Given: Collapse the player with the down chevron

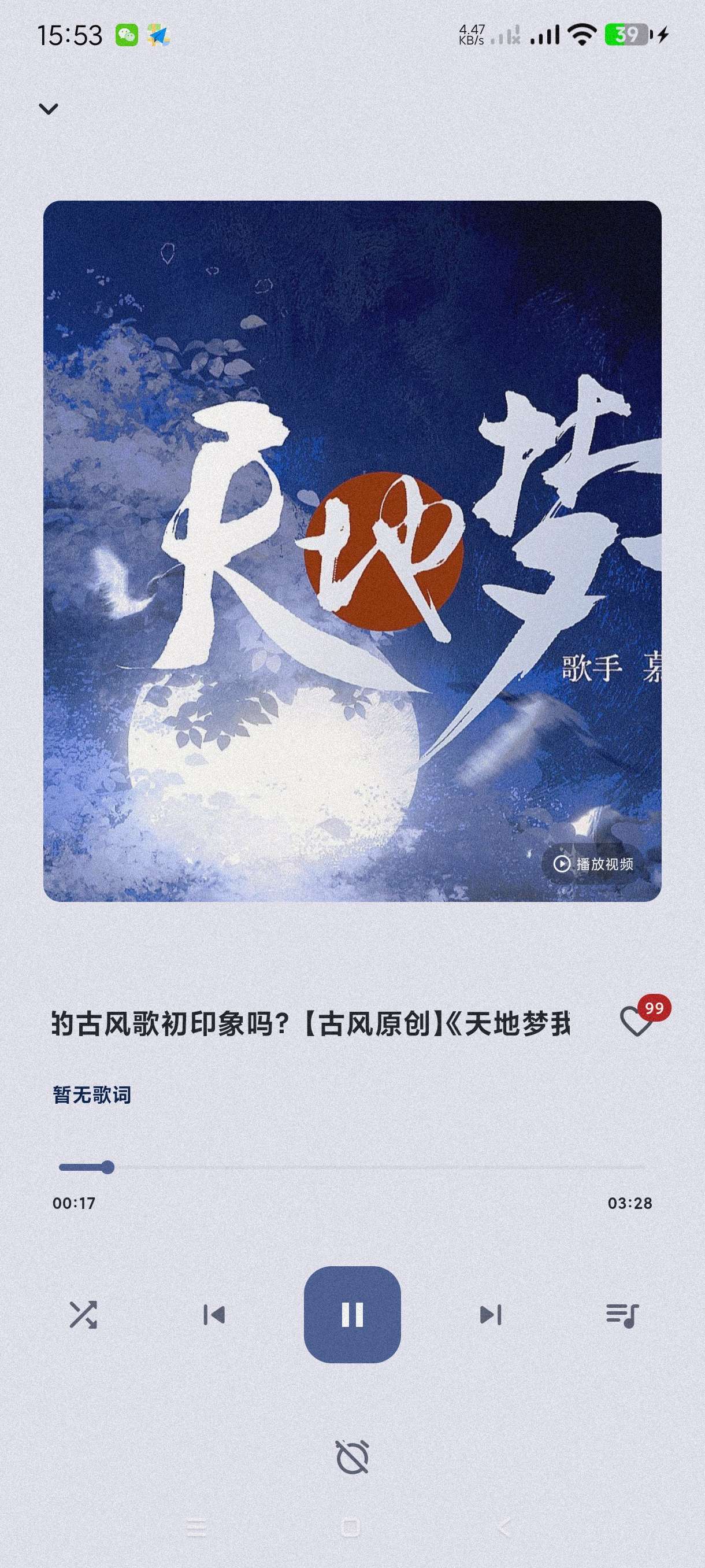Looking at the screenshot, I should 48,109.
